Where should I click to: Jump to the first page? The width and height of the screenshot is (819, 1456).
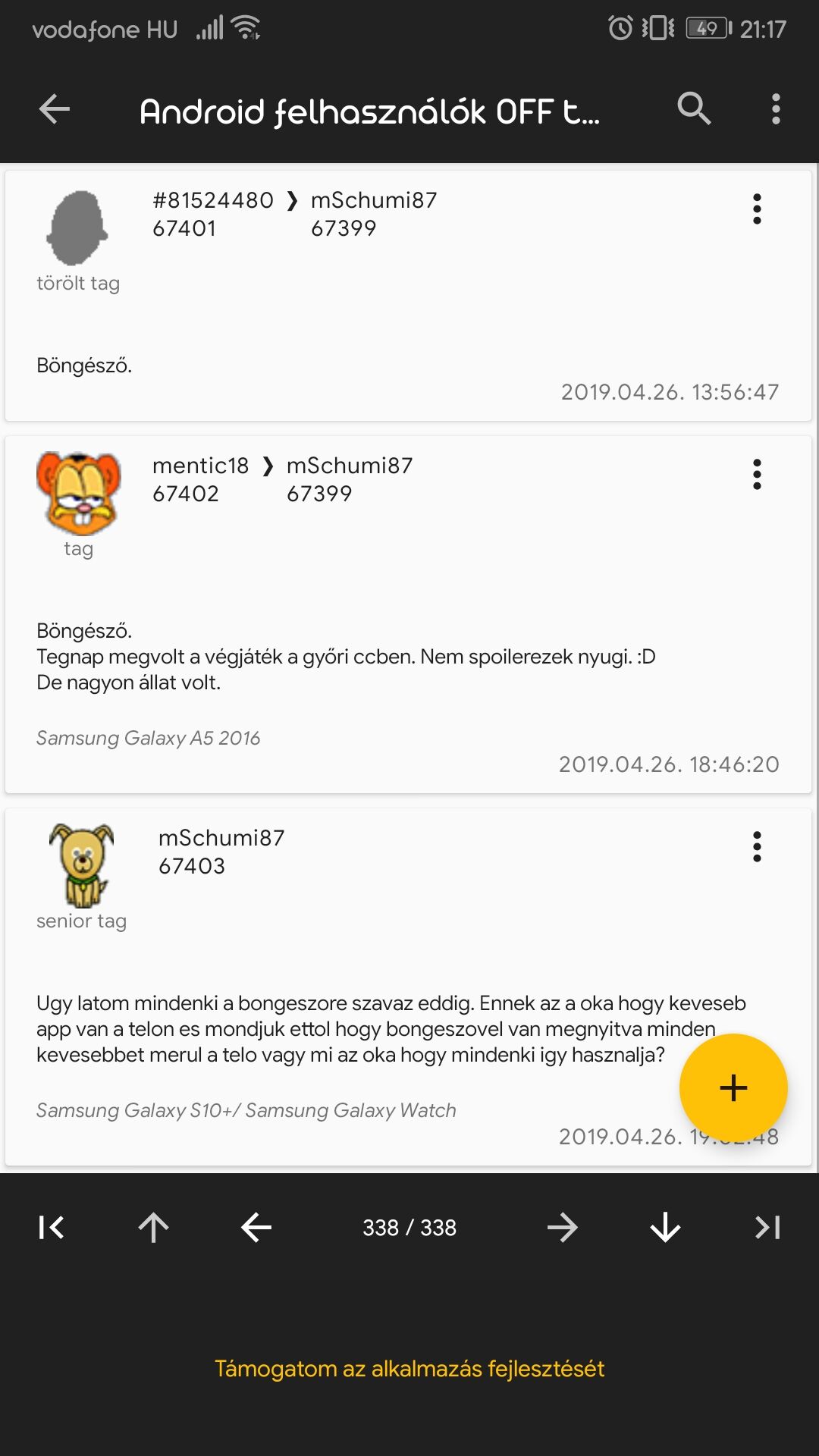click(x=51, y=1227)
